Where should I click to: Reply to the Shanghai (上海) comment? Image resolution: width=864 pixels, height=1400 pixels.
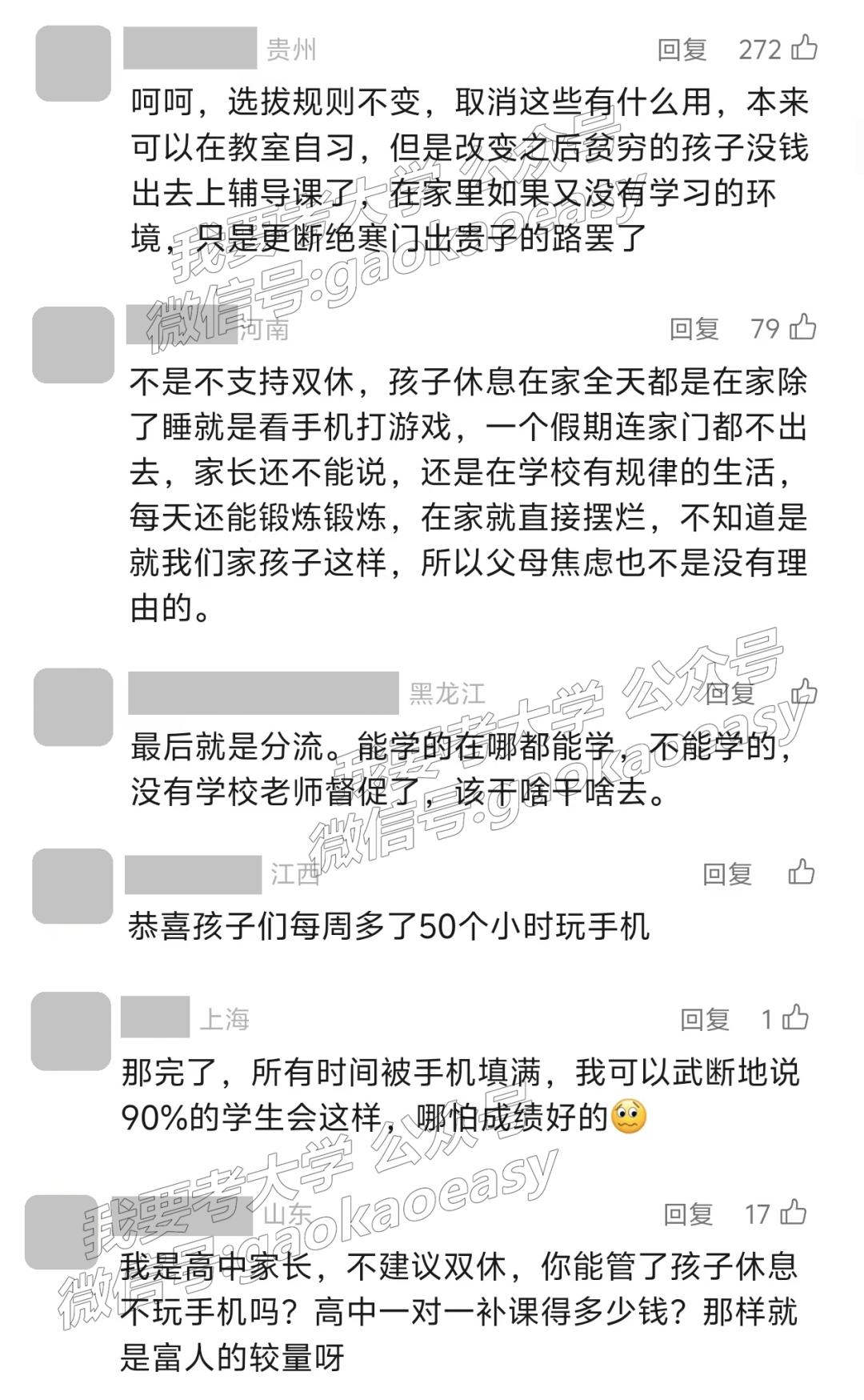(x=705, y=1019)
